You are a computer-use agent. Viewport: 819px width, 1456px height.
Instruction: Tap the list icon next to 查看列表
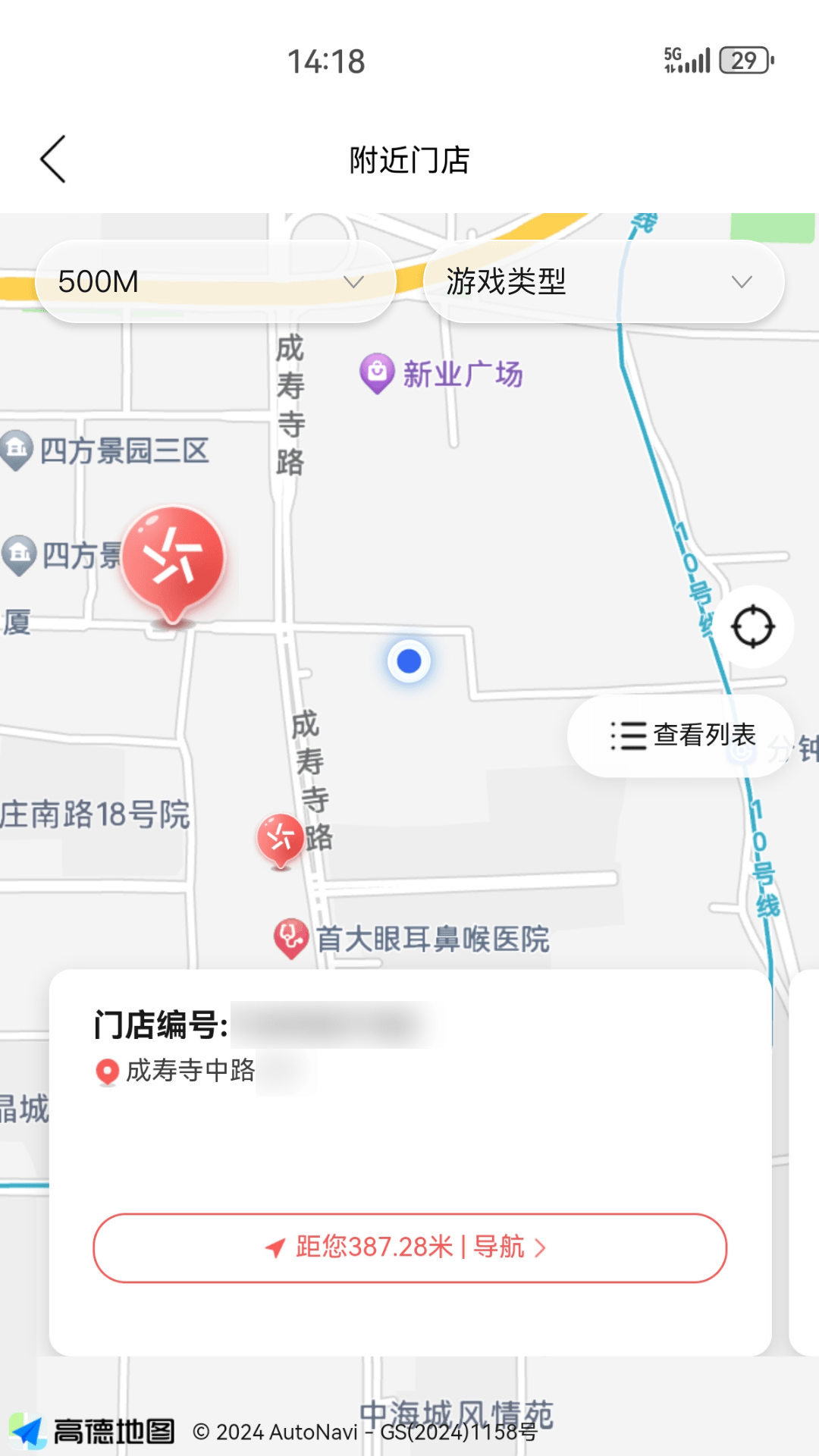coord(627,734)
